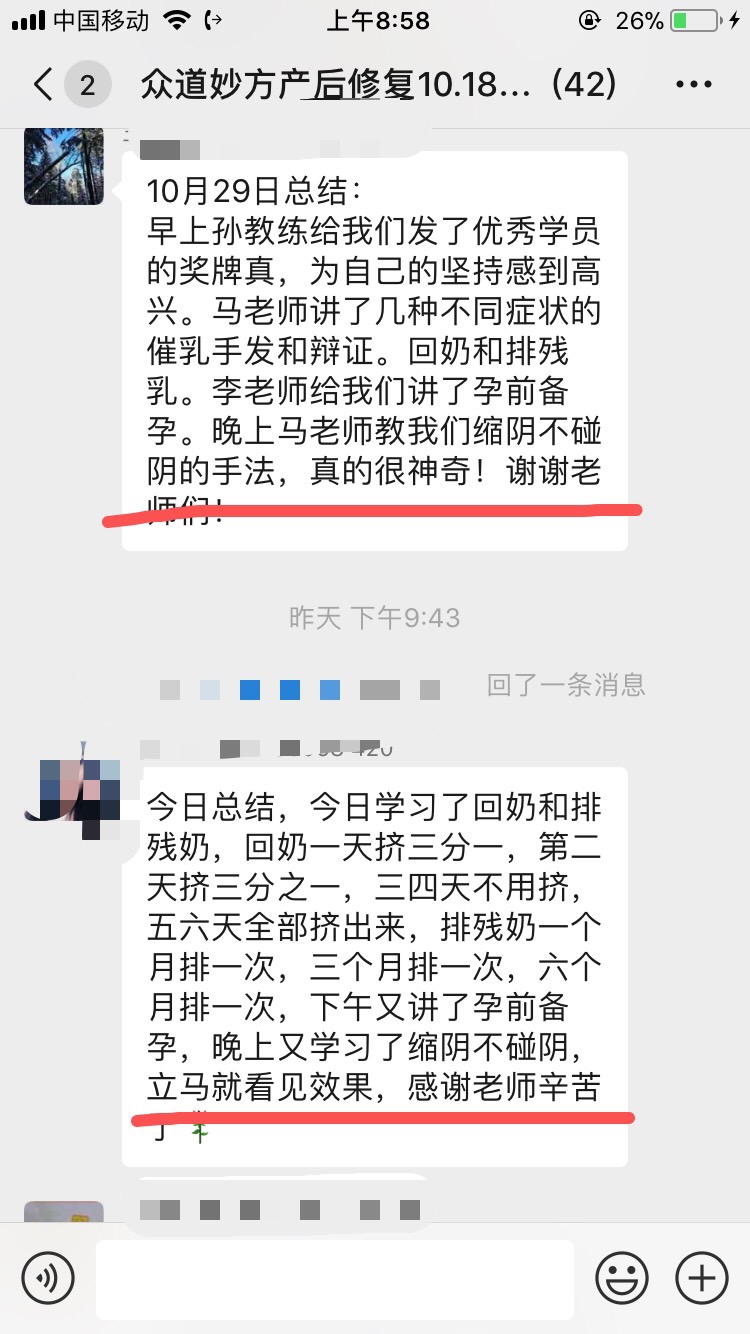Image resolution: width=750 pixels, height=1334 pixels.
Task: Open the group chat overflow menu
Action: coord(693,85)
